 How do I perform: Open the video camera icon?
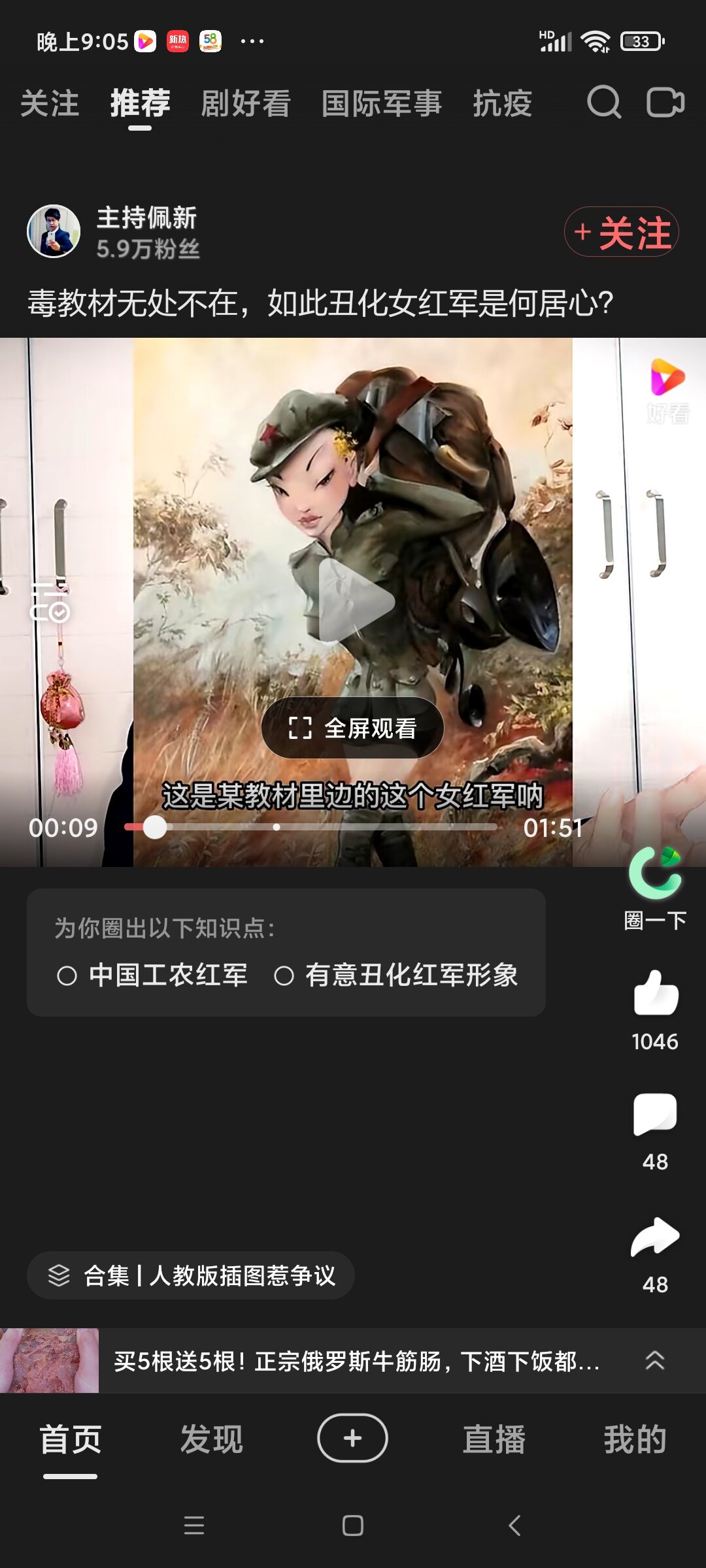665,103
